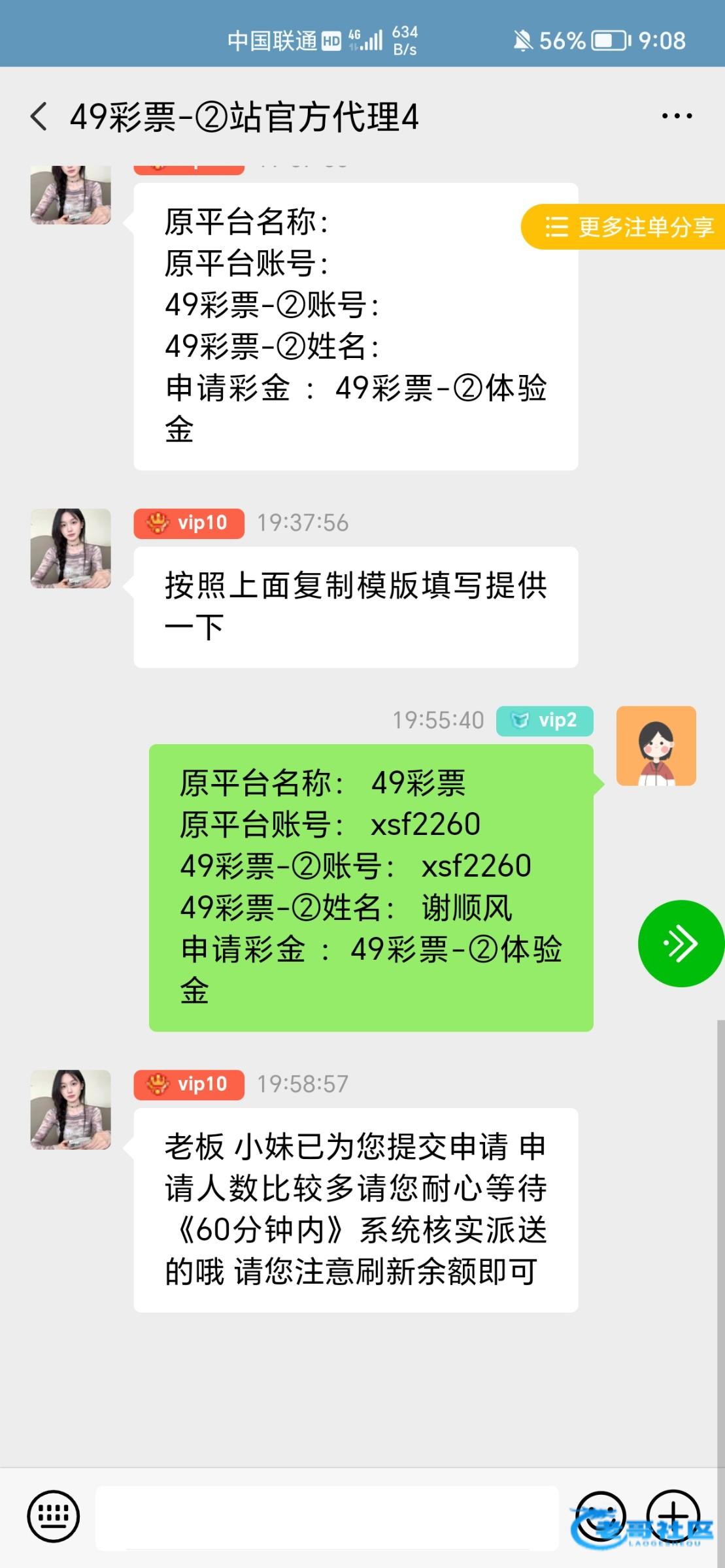This screenshot has width=725, height=1568.
Task: Tap the green double-arrow floating button
Action: click(681, 943)
